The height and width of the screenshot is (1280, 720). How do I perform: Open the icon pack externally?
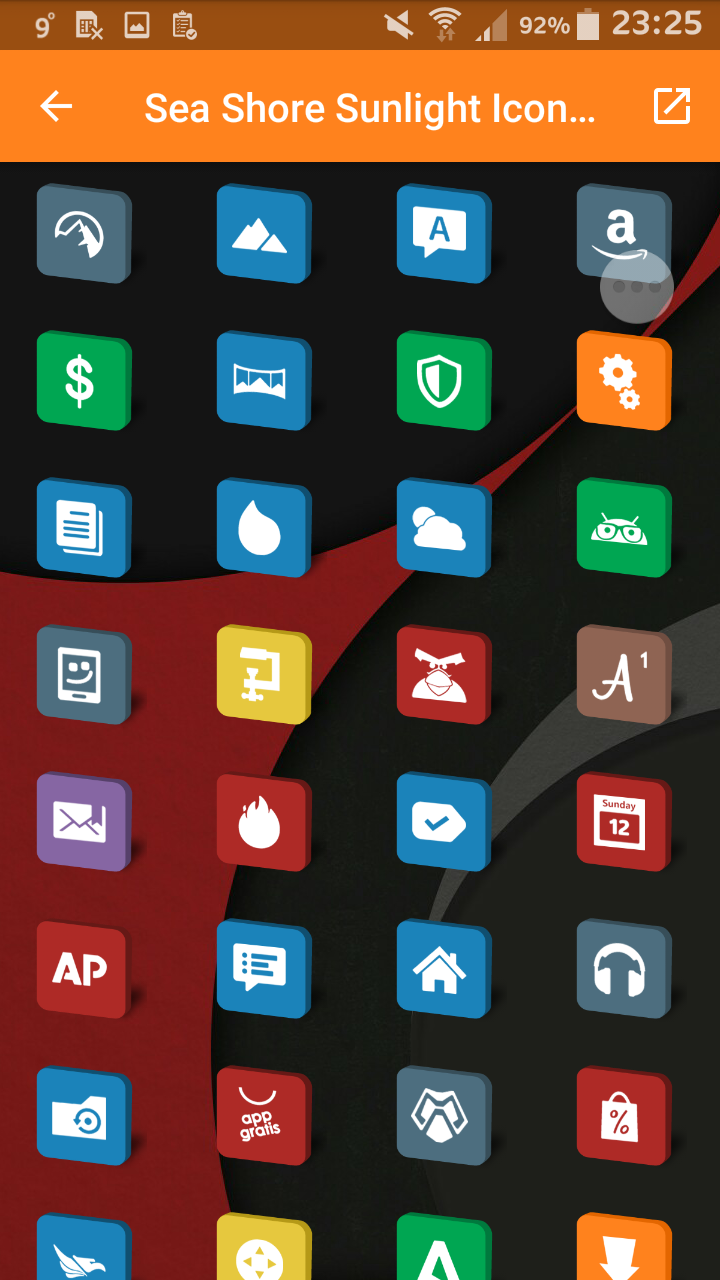click(x=672, y=107)
